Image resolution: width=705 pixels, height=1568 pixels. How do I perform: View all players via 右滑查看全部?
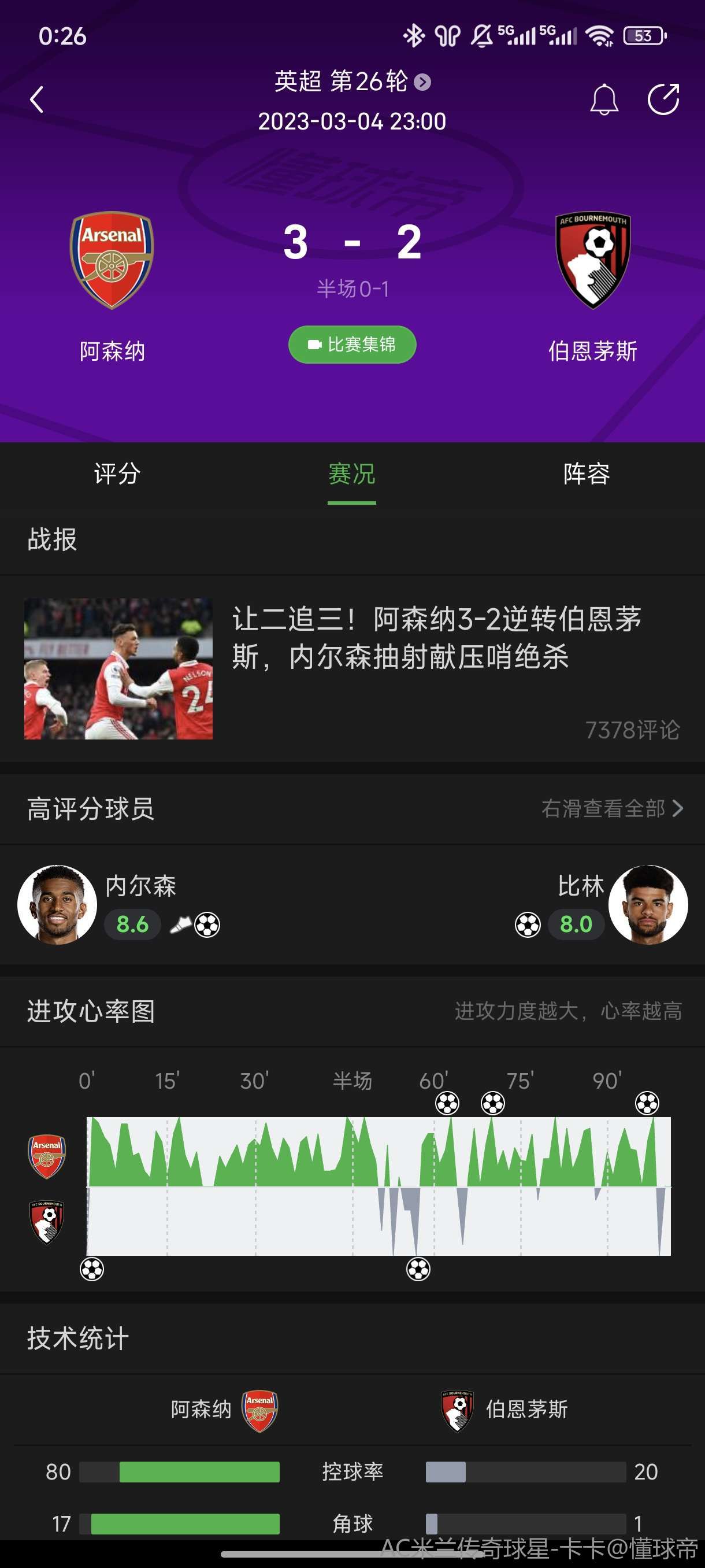click(611, 808)
